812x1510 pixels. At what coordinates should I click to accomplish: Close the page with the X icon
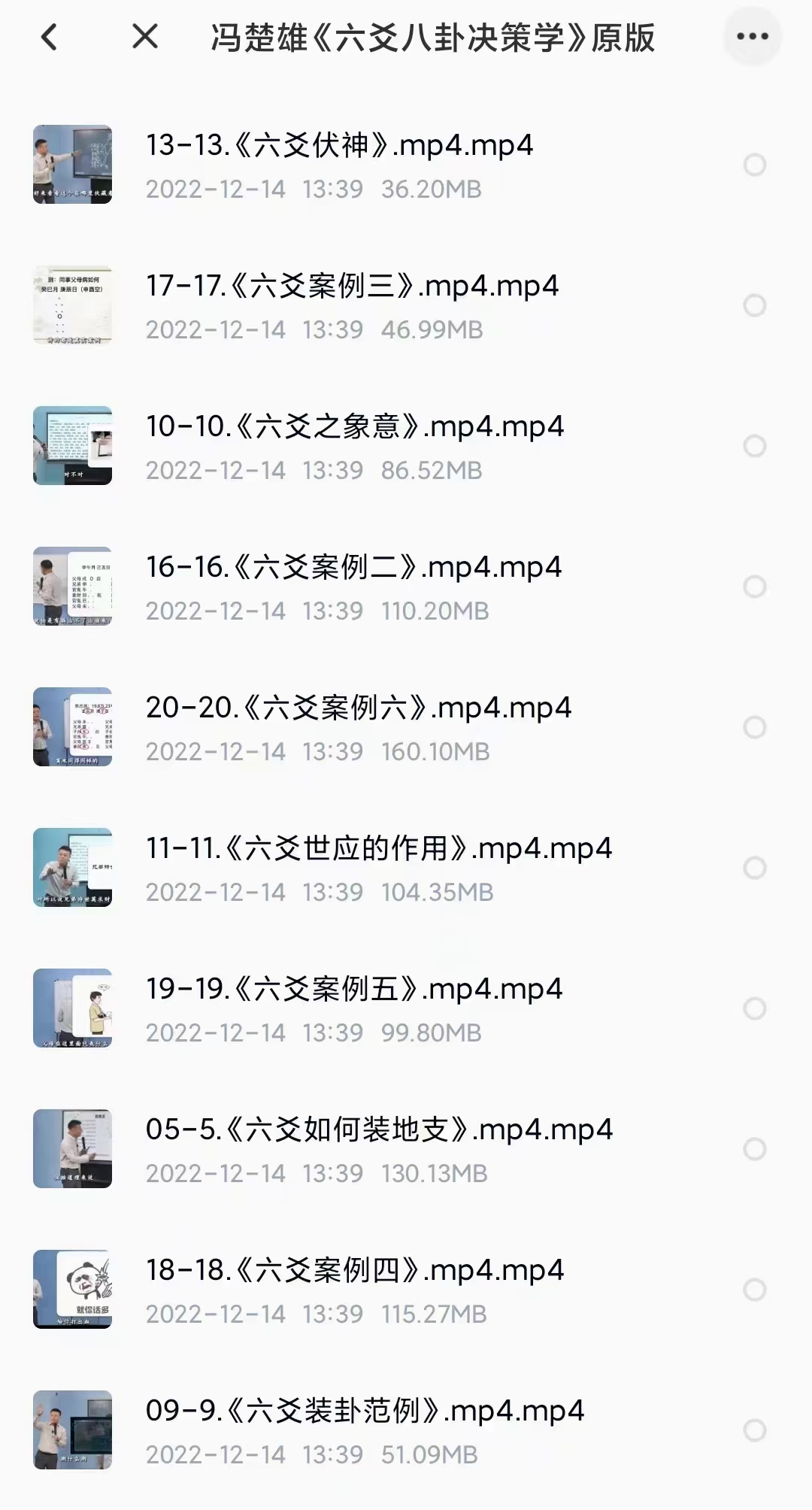(x=145, y=36)
